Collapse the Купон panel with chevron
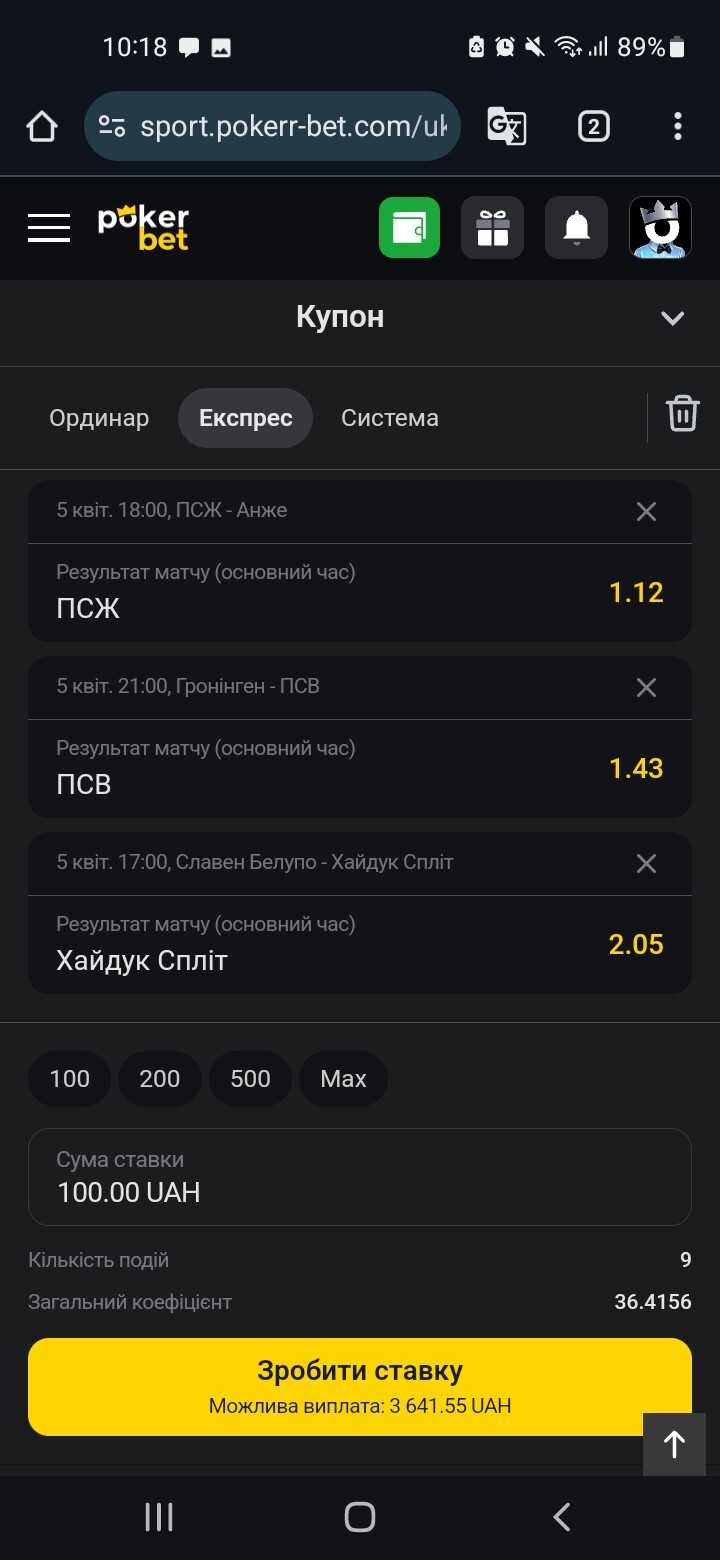 pyautogui.click(x=672, y=318)
